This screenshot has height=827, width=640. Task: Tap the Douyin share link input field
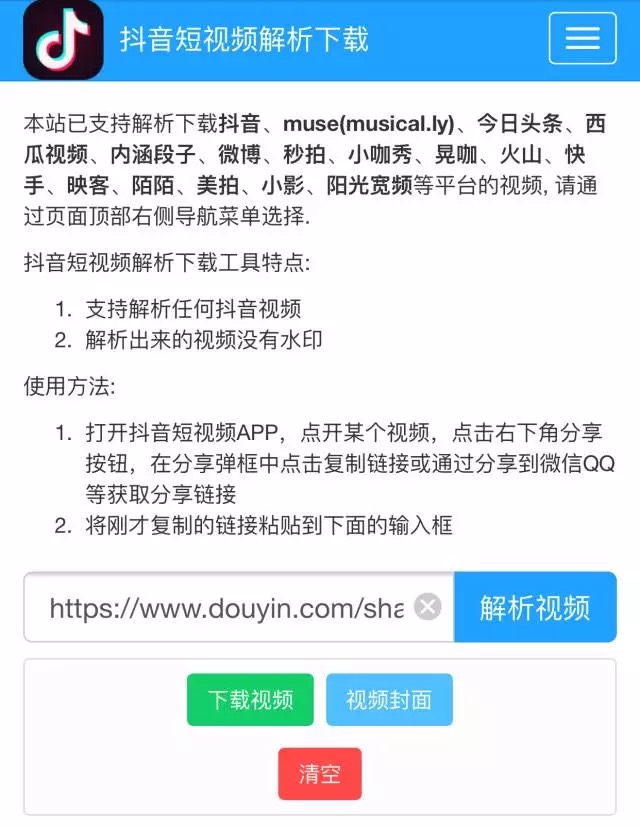225,607
